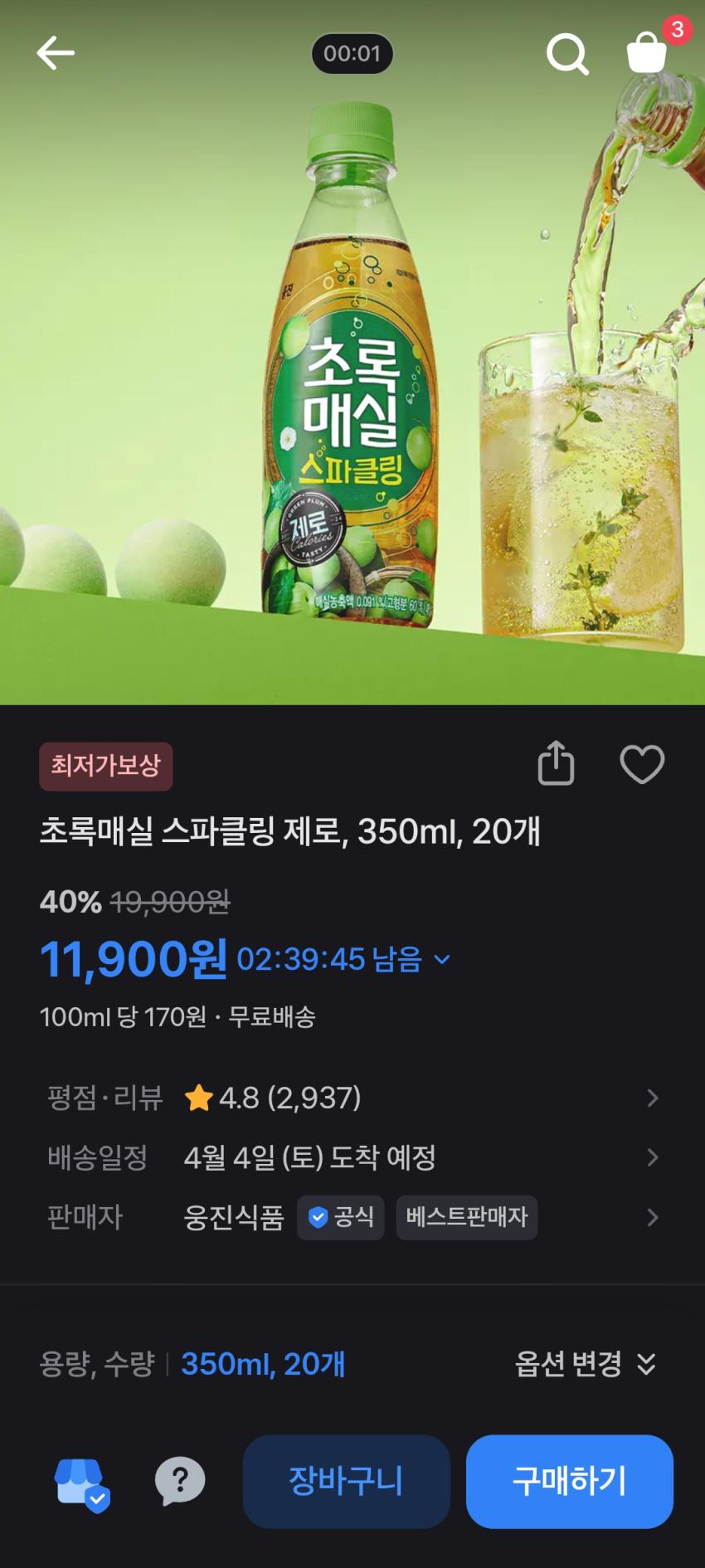Go back using the top arrow
The height and width of the screenshot is (1568, 705).
point(56,54)
